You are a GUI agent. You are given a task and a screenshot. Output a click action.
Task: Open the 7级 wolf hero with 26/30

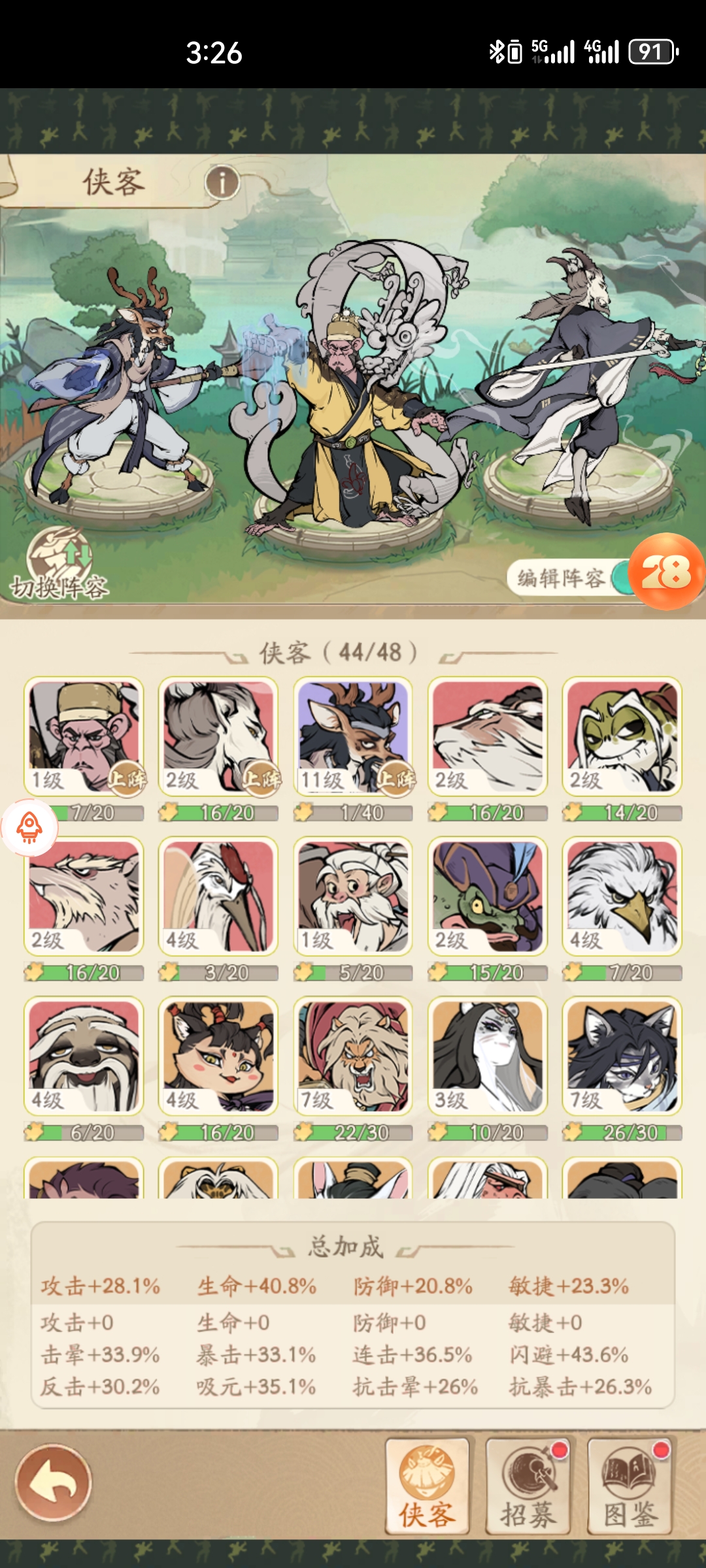tap(622, 1056)
